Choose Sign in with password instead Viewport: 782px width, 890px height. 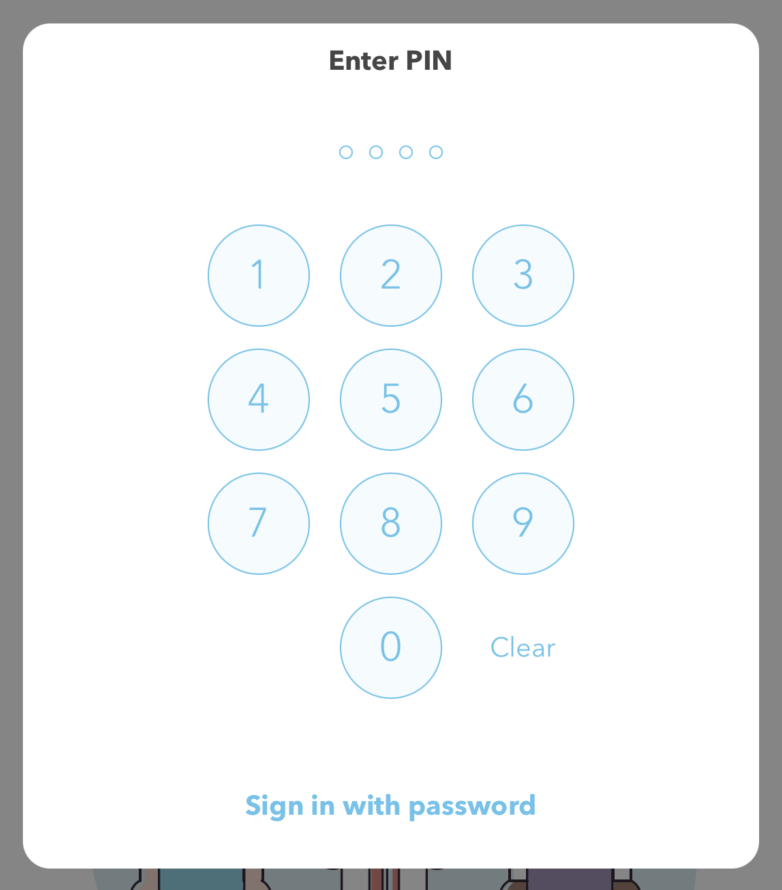(x=390, y=805)
